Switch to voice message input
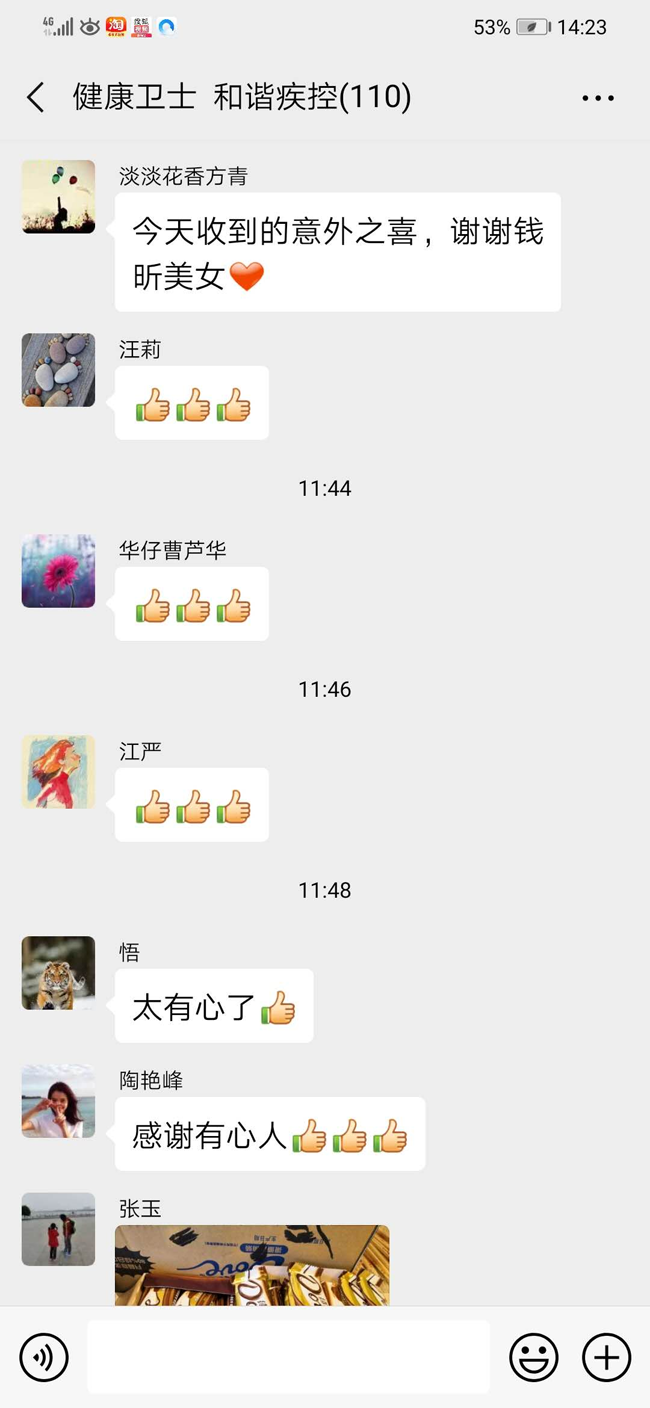Screen dimensions: 650x1408 (44, 1357)
